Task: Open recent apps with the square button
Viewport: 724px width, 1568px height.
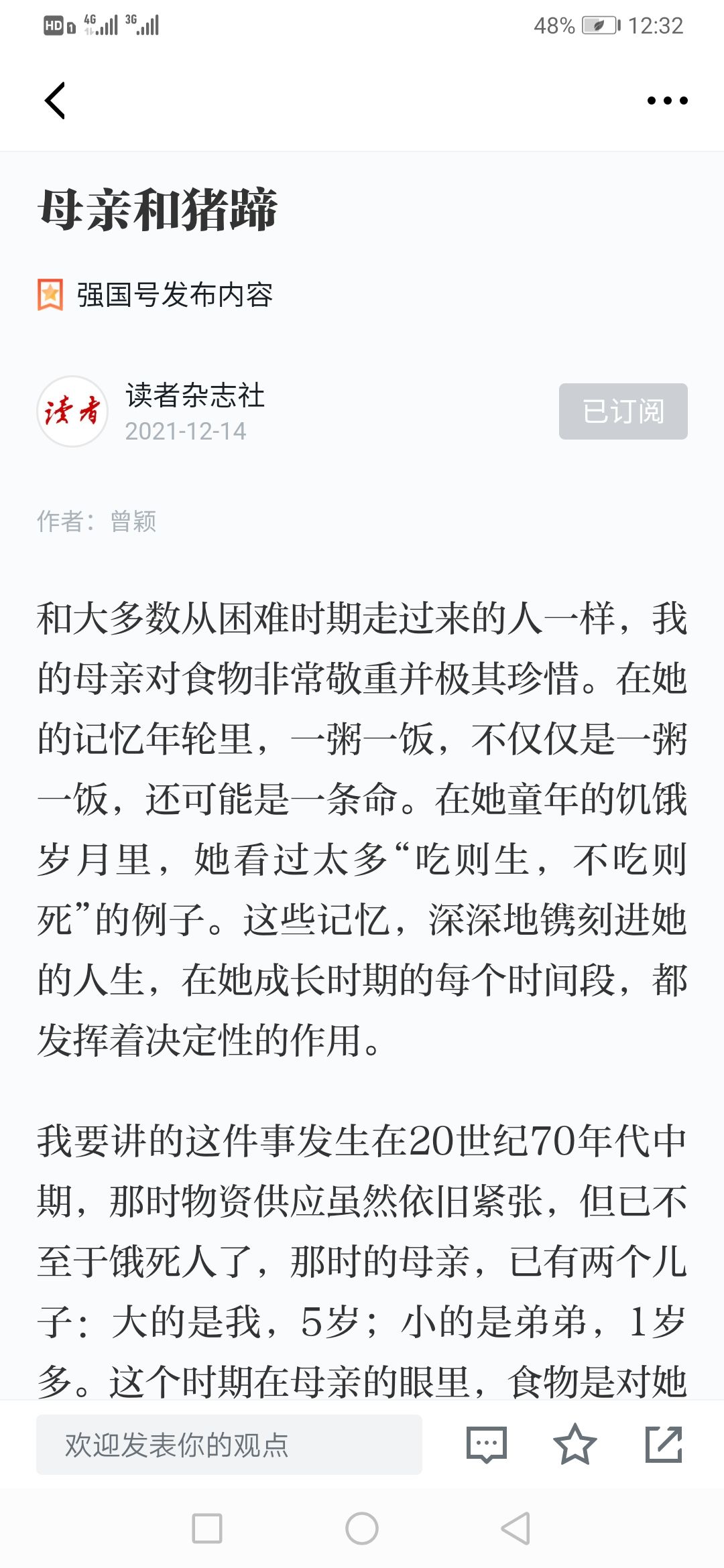Action: (x=207, y=1529)
